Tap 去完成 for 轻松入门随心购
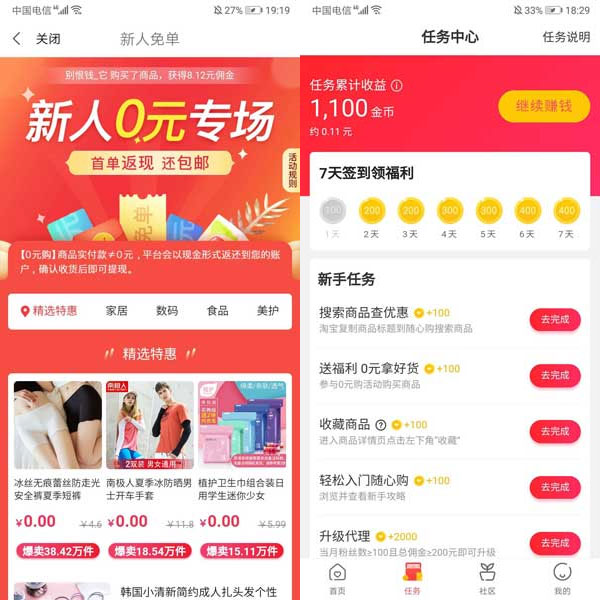Image resolution: width=600 pixels, height=600 pixels. pos(554,488)
